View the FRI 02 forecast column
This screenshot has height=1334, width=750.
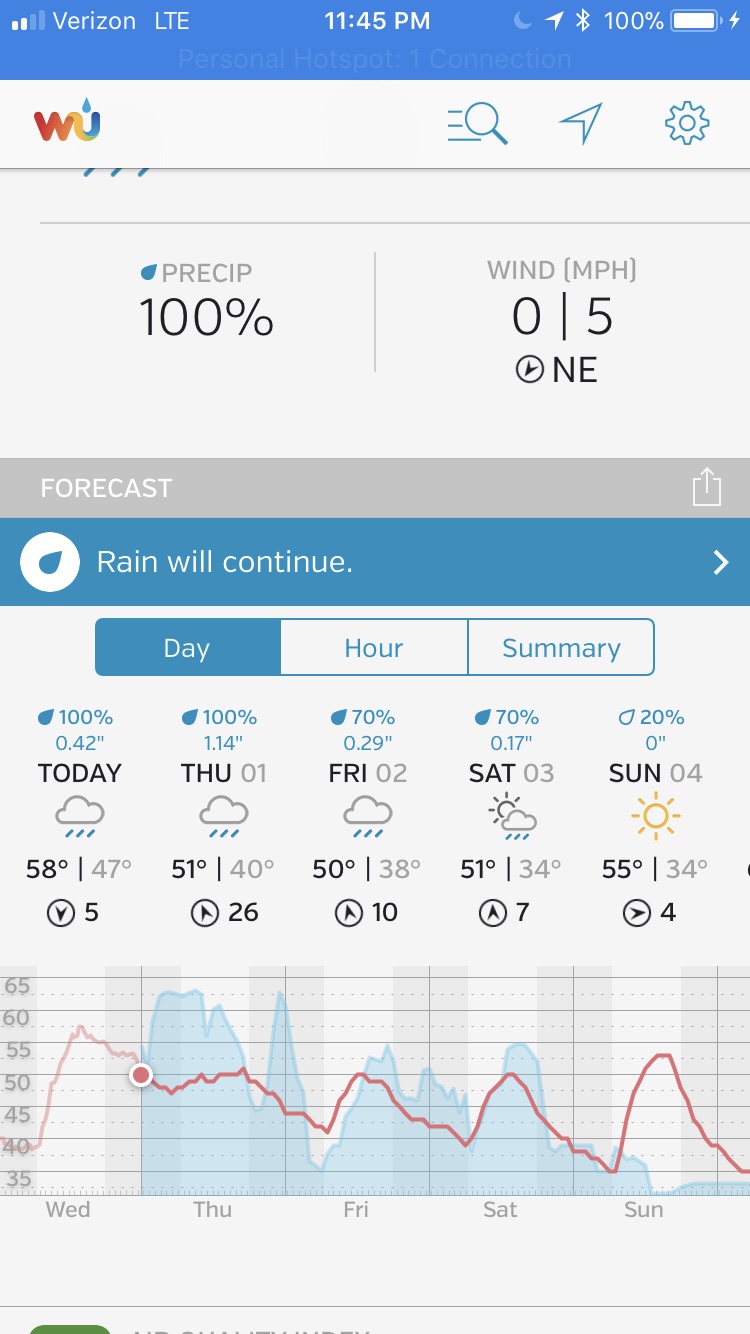[x=367, y=815]
